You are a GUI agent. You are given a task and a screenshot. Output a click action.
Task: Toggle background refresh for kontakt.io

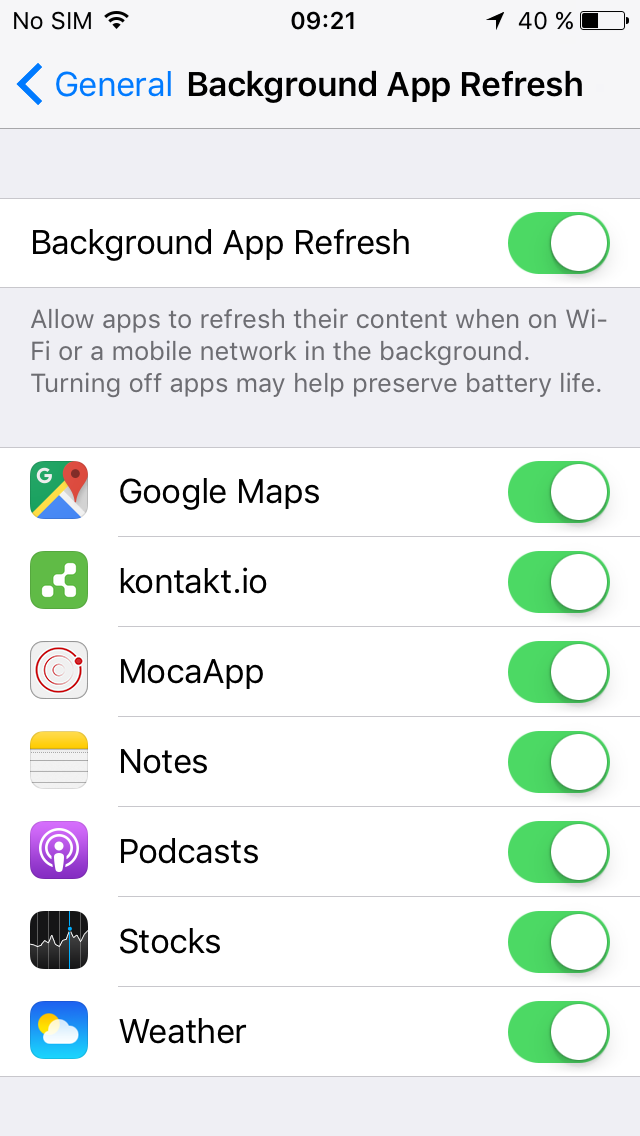(559, 582)
